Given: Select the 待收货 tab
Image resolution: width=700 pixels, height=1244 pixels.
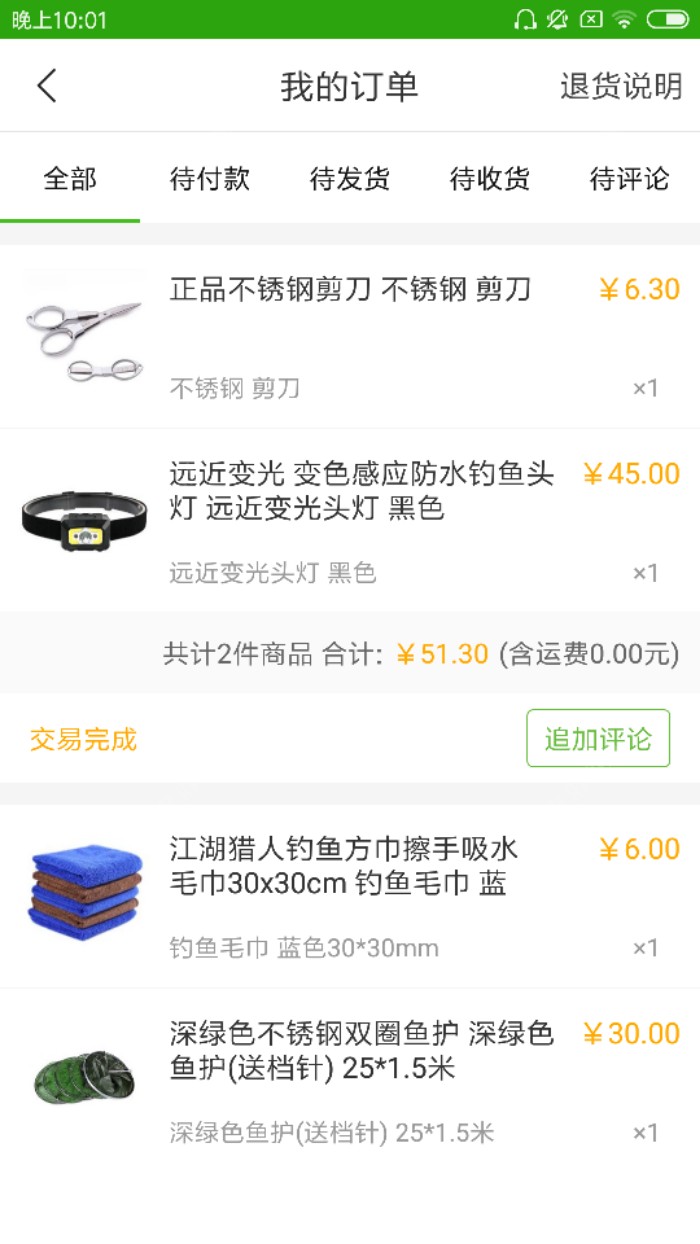Looking at the screenshot, I should [x=490, y=180].
